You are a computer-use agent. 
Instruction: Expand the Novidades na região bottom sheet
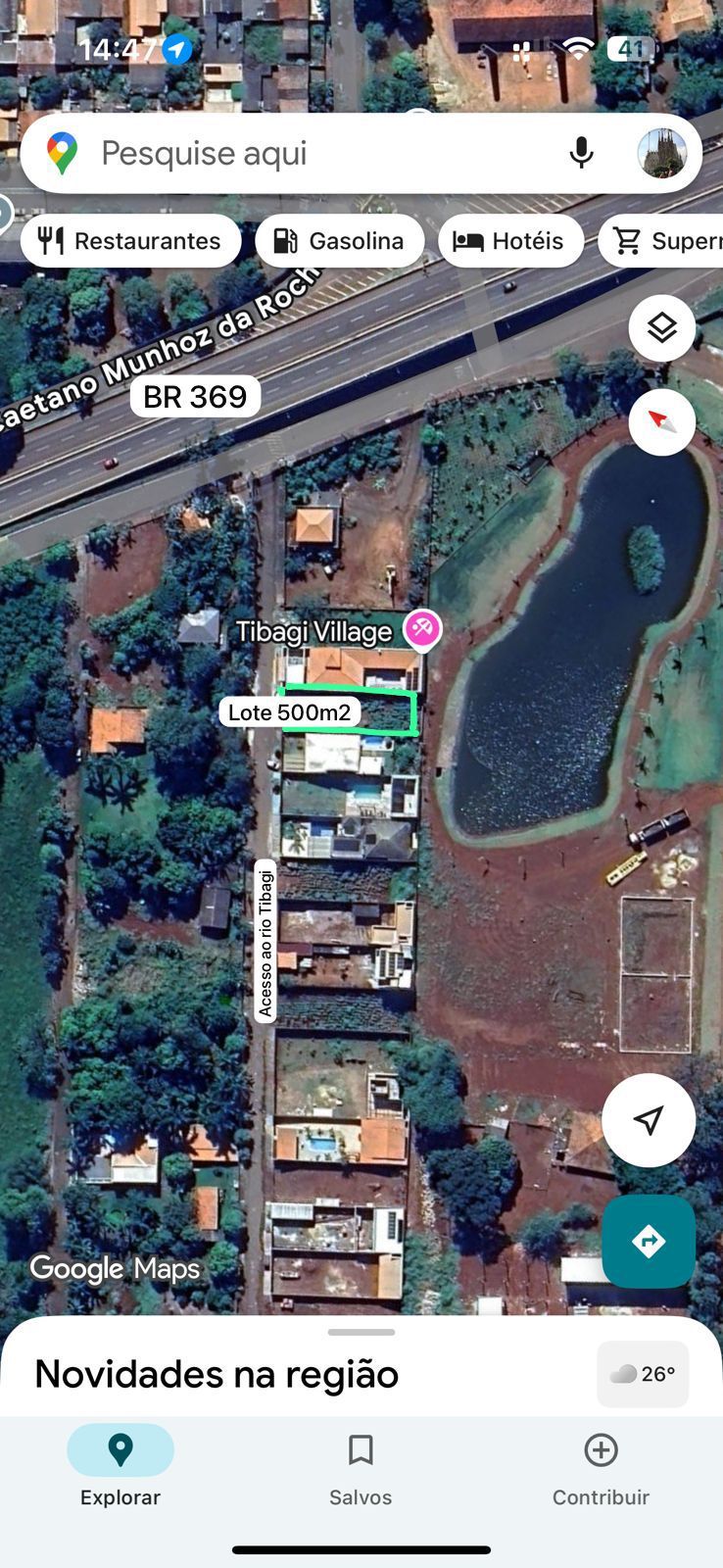pyautogui.click(x=361, y=1332)
